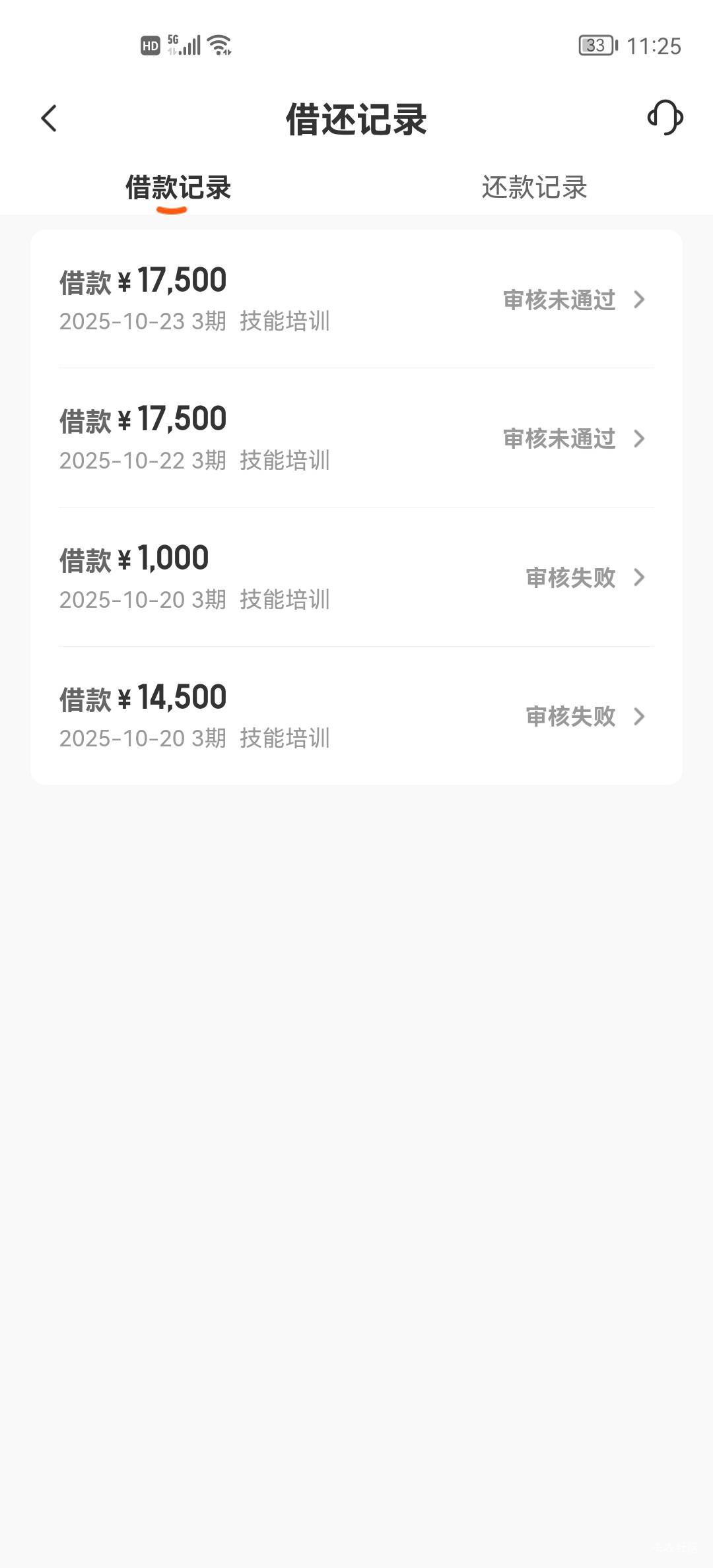View the ¥14,500 loan record details
This screenshot has width=713, height=1568.
pos(356,716)
